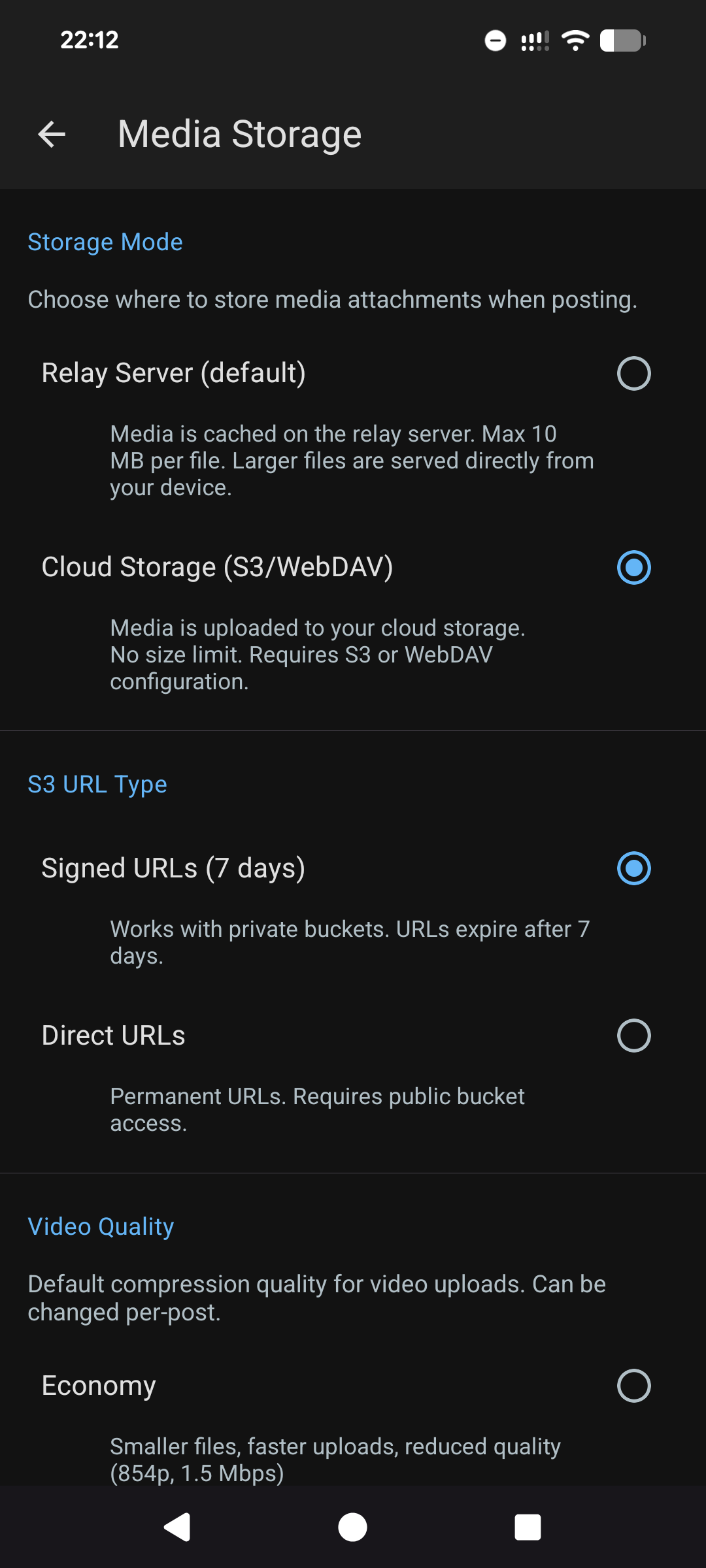706x1568 pixels.
Task: Click the Storage Mode section header
Action: (x=105, y=242)
